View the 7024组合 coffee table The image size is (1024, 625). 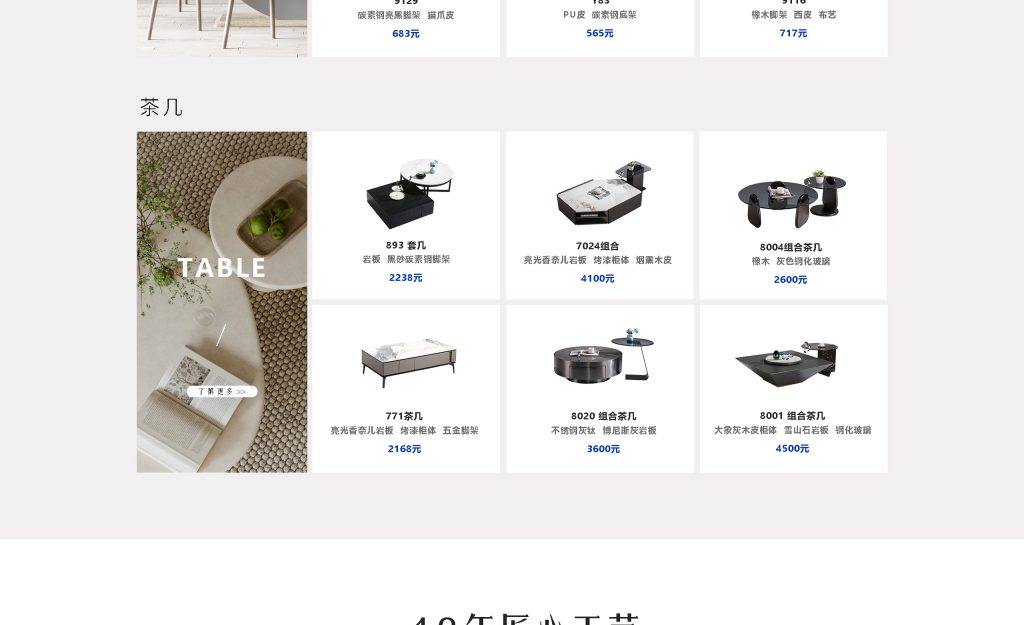[x=599, y=215]
